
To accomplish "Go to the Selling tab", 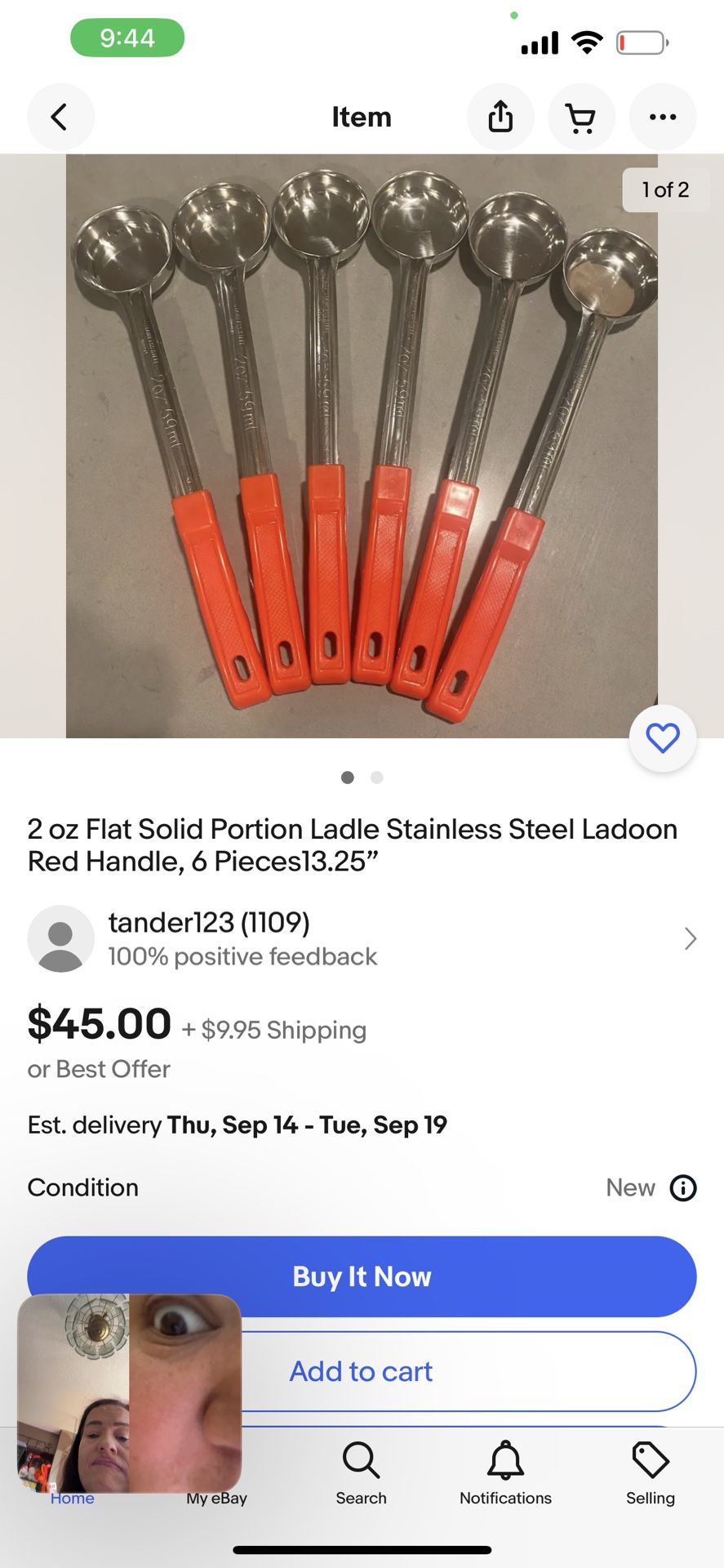I will tap(650, 1473).
